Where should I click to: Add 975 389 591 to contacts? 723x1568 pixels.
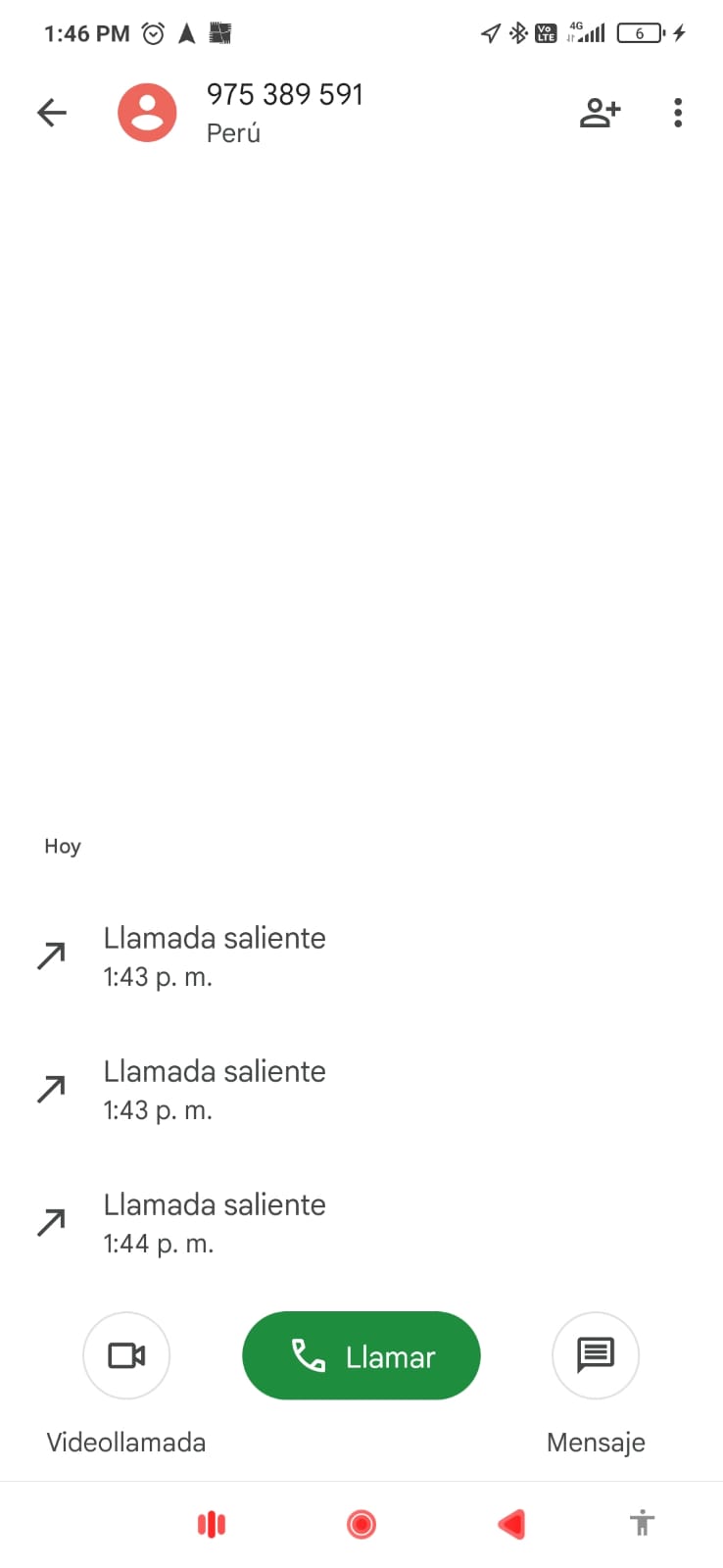[600, 113]
